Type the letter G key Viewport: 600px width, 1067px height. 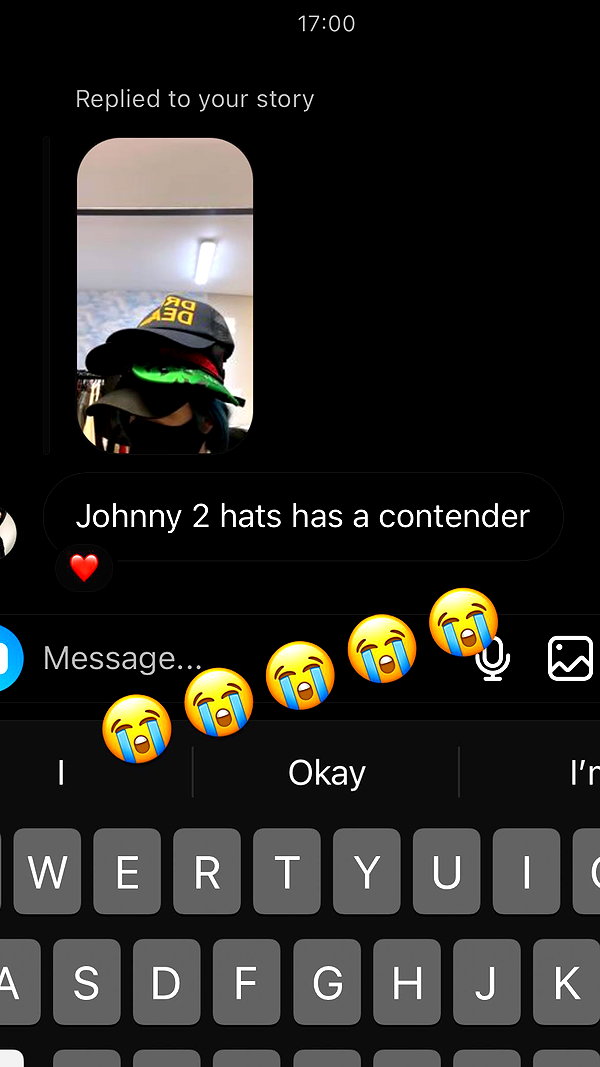[327, 982]
